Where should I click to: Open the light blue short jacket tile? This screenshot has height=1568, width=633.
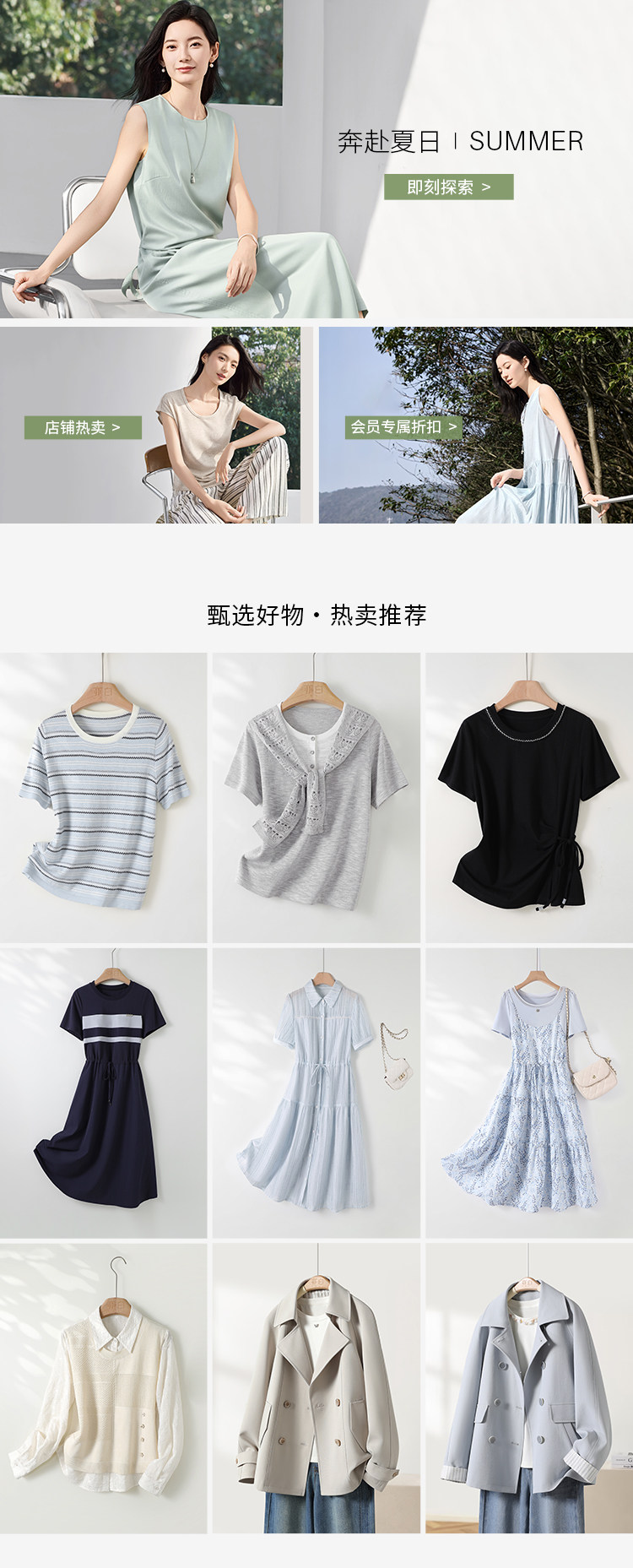(x=528, y=1388)
